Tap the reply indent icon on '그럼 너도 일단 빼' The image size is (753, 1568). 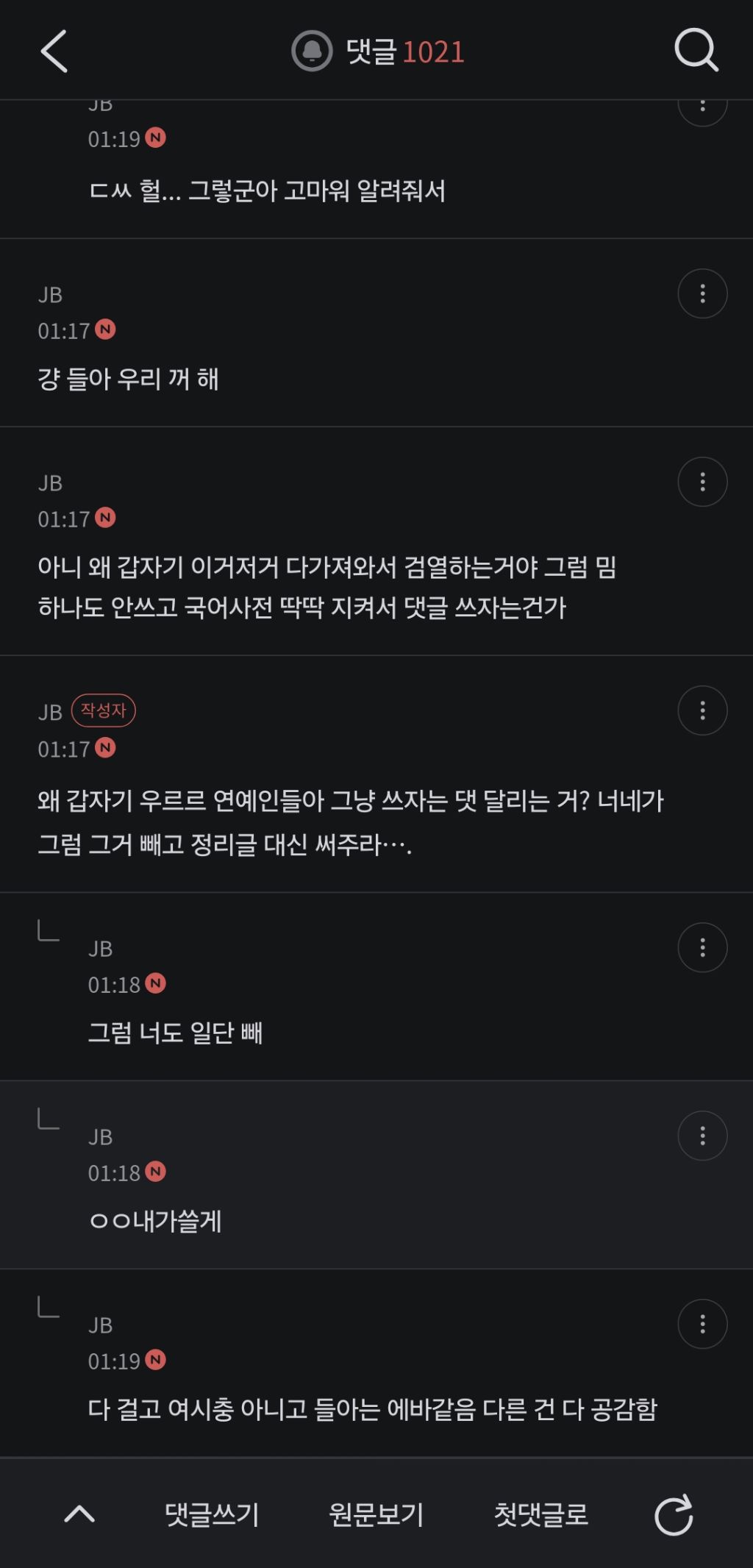[x=47, y=928]
